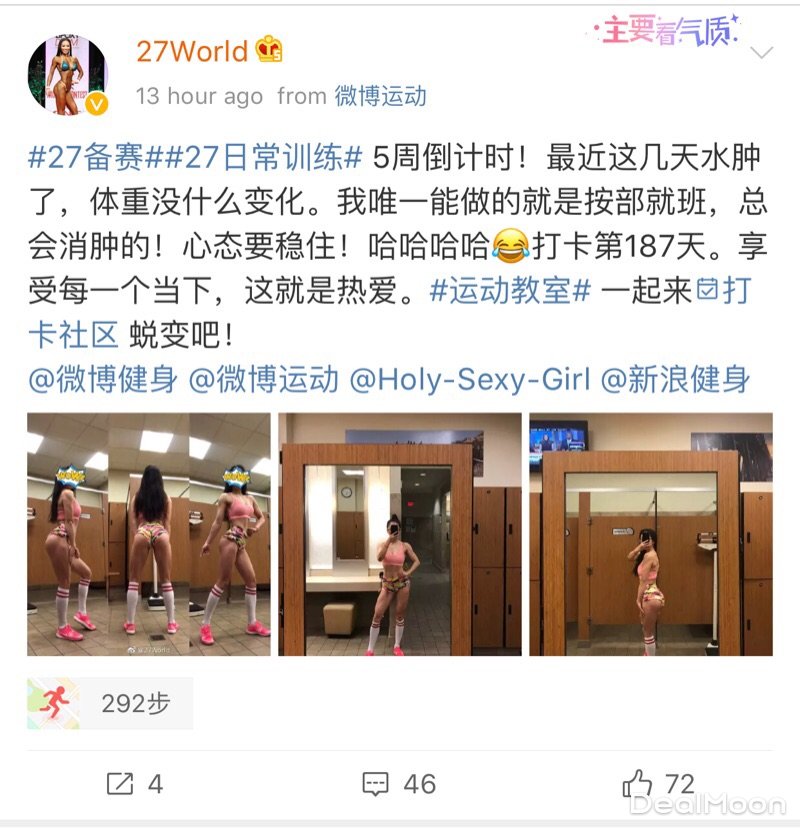Visit the @微博健身 mention
The width and height of the screenshot is (800, 828).
(103, 379)
